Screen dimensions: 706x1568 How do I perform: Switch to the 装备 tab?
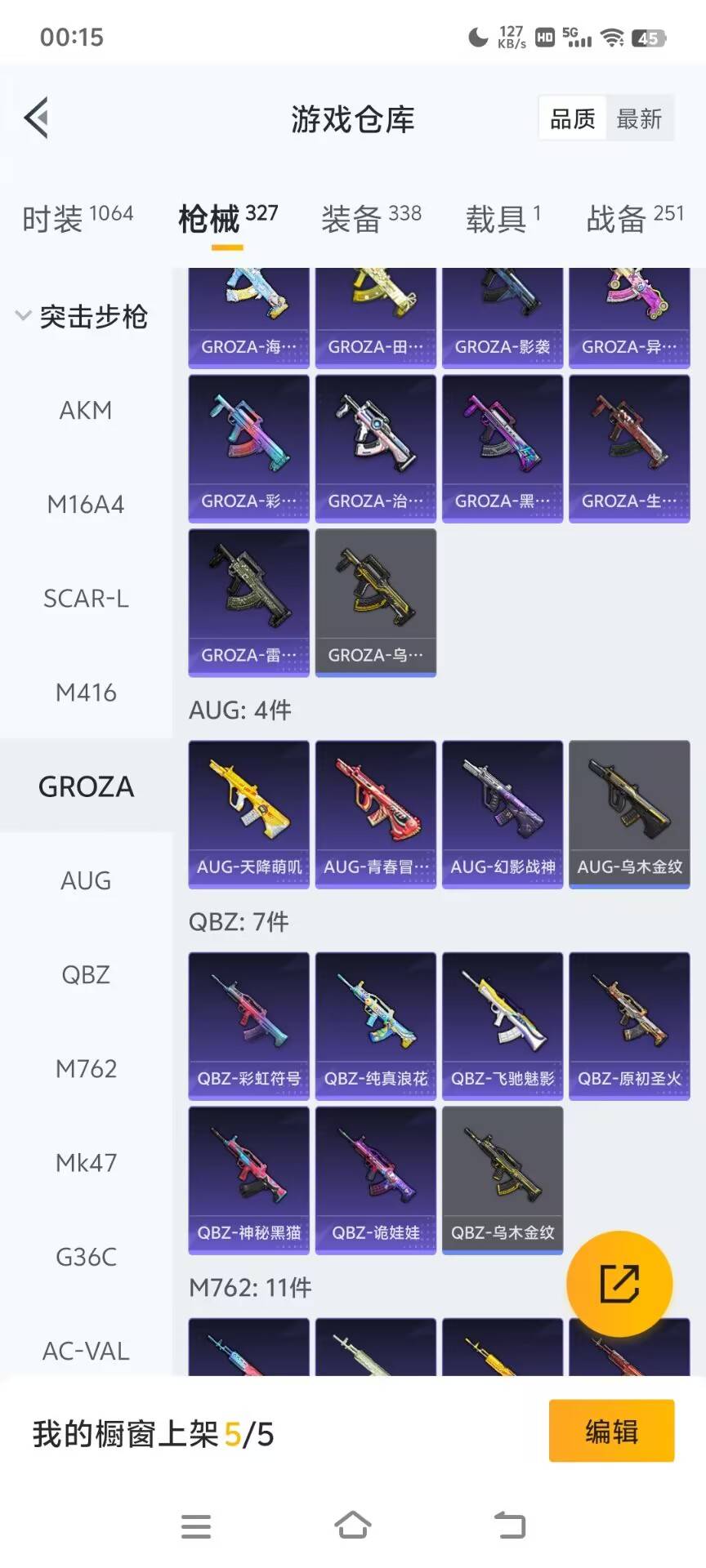tap(371, 218)
